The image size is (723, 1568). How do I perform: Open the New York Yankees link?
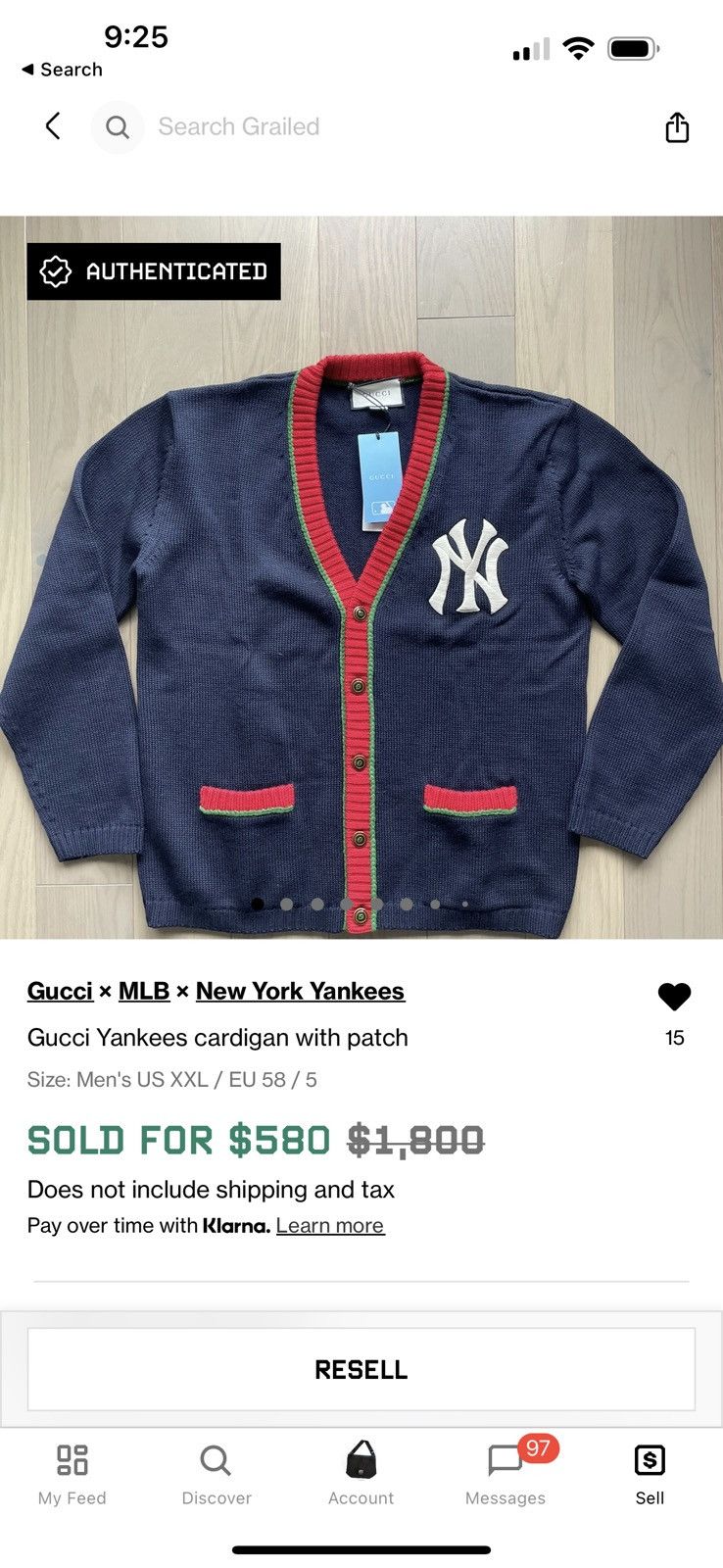(300, 991)
